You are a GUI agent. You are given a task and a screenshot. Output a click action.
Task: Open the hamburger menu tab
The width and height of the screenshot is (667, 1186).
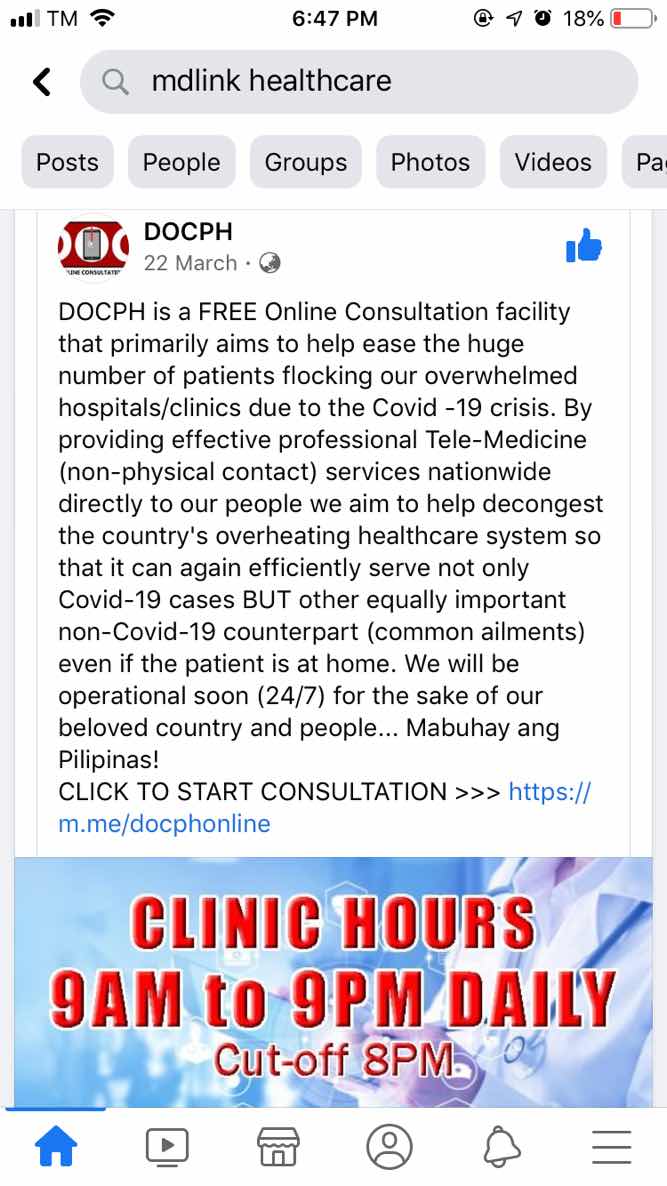coord(611,1146)
